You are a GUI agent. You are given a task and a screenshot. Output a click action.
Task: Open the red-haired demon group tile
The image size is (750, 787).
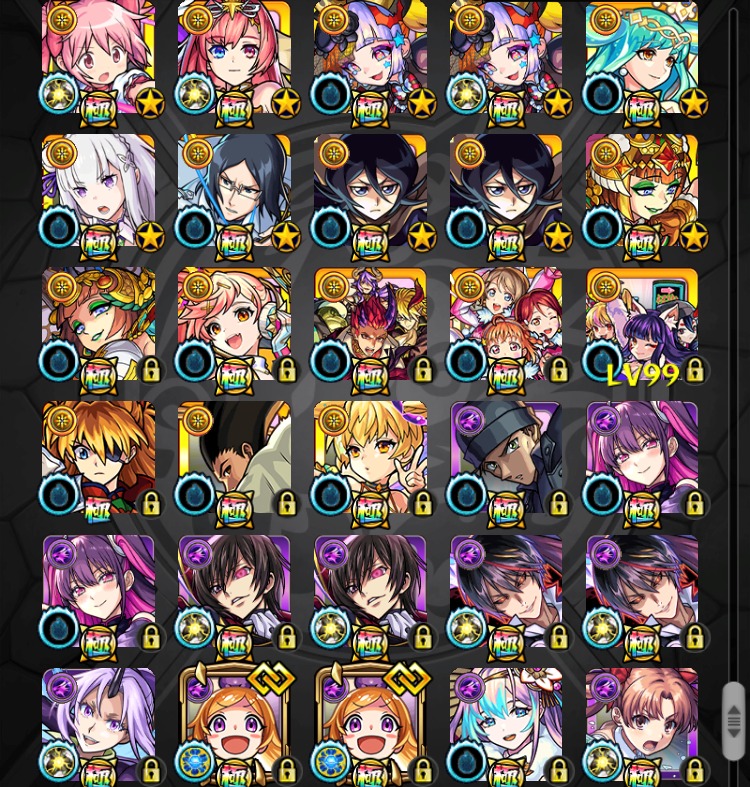tap(370, 323)
